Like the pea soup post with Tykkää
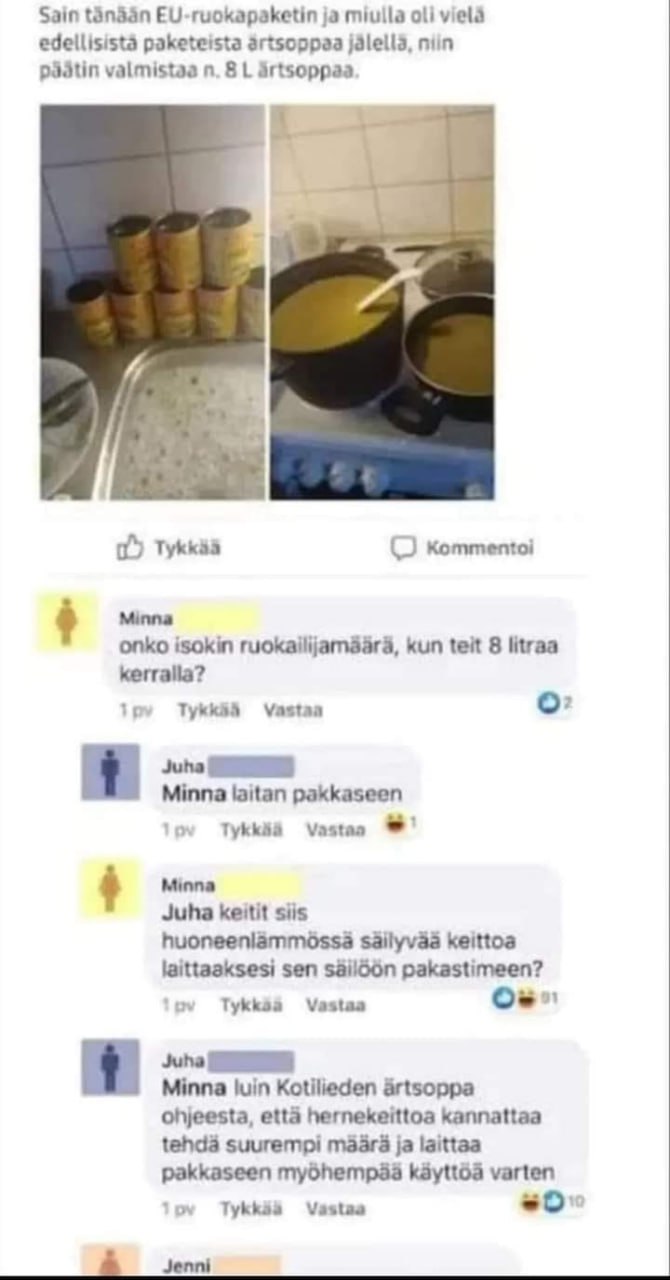This screenshot has width=670, height=1280. [170, 548]
